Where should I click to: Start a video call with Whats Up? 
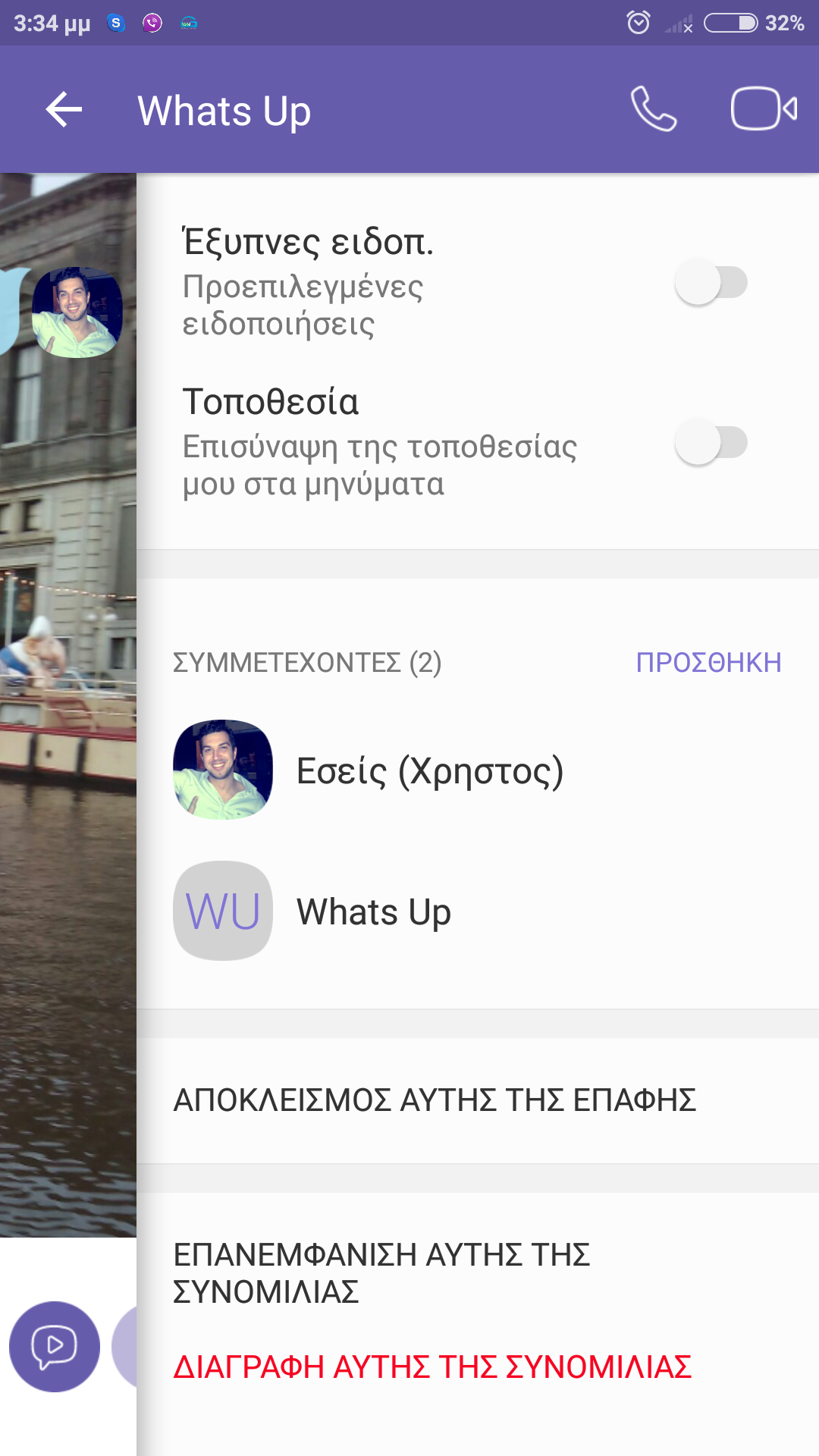click(x=763, y=110)
